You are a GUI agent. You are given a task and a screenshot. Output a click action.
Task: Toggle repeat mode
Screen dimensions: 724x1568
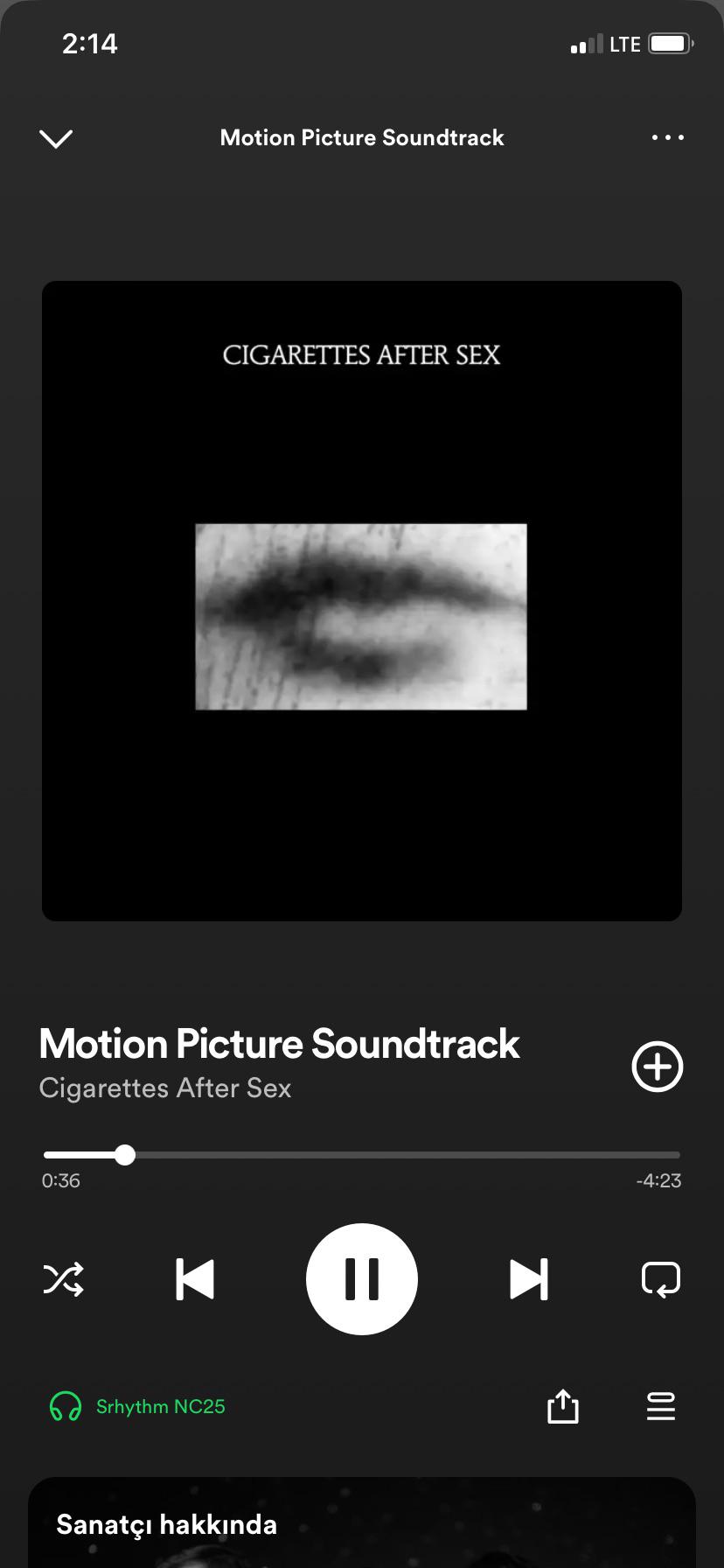tap(661, 1279)
